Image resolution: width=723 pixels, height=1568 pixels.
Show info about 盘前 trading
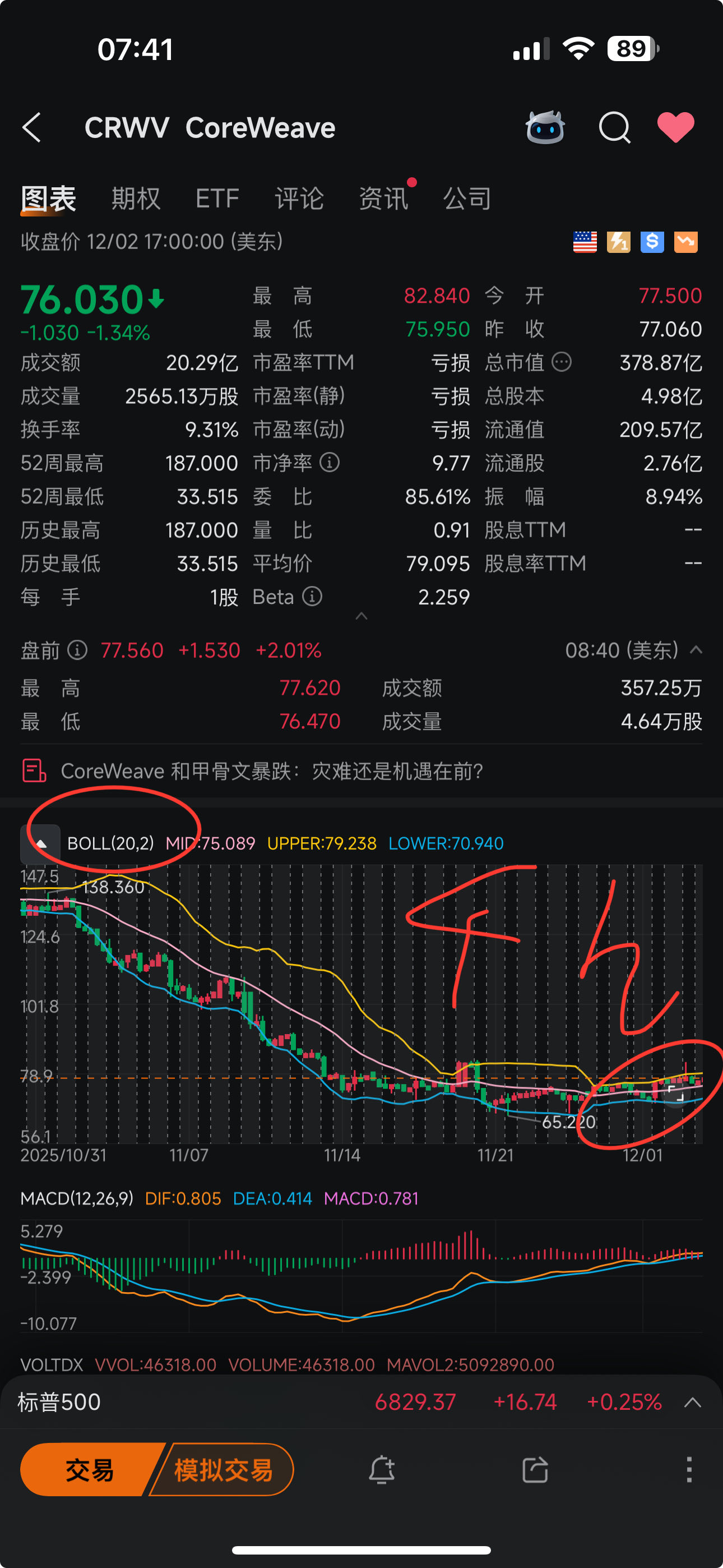pos(77,650)
